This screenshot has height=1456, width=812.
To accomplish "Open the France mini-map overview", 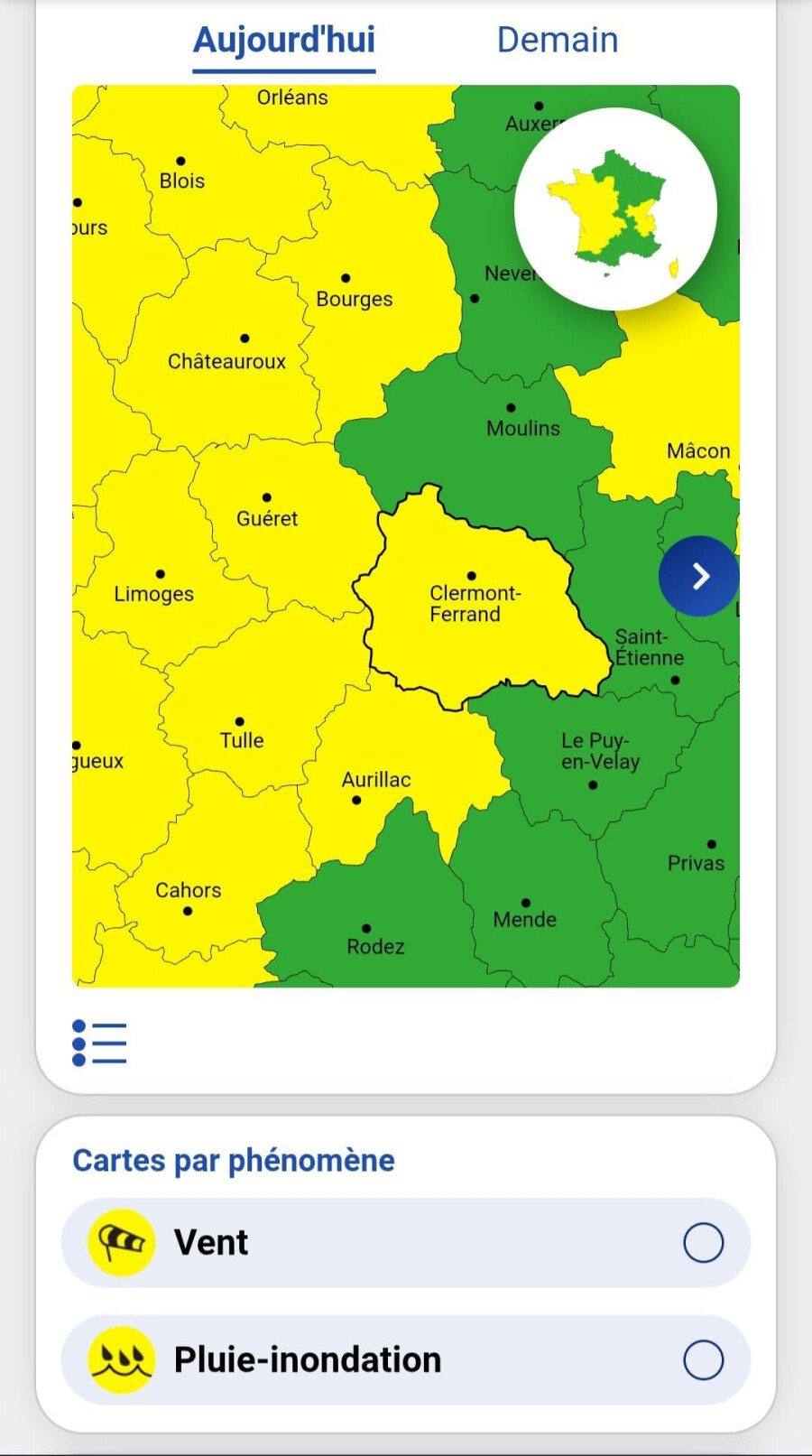I will pyautogui.click(x=615, y=209).
